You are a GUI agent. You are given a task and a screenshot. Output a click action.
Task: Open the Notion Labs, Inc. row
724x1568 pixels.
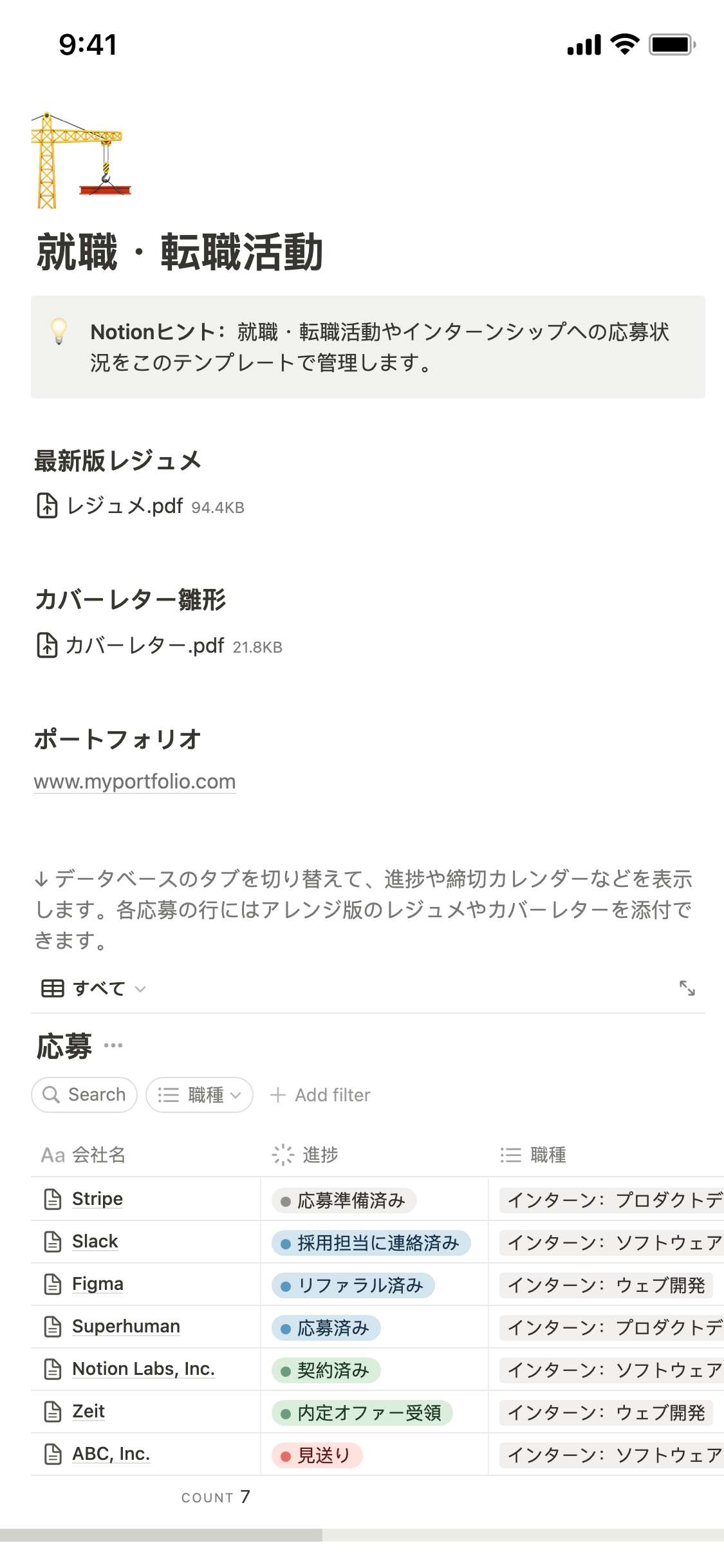tap(143, 1368)
